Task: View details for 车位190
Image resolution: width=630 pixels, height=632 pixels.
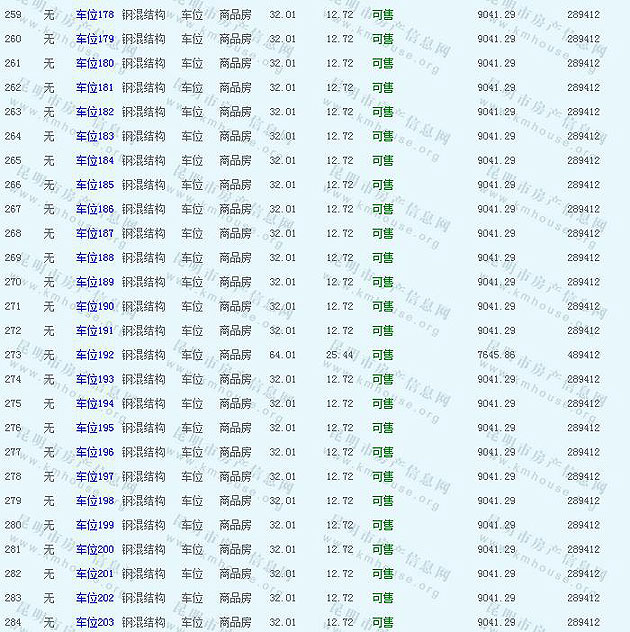Action: tap(95, 306)
